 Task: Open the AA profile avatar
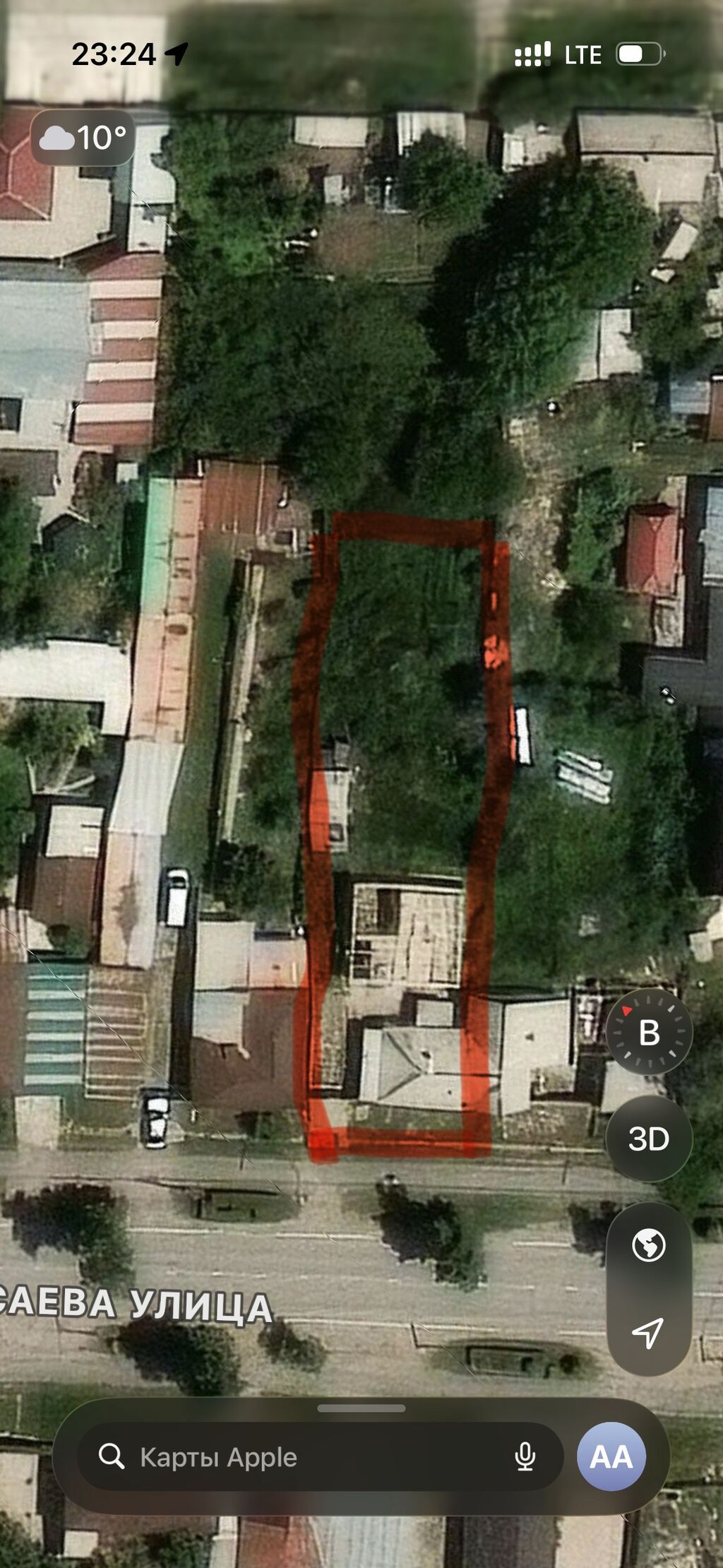[611, 1457]
